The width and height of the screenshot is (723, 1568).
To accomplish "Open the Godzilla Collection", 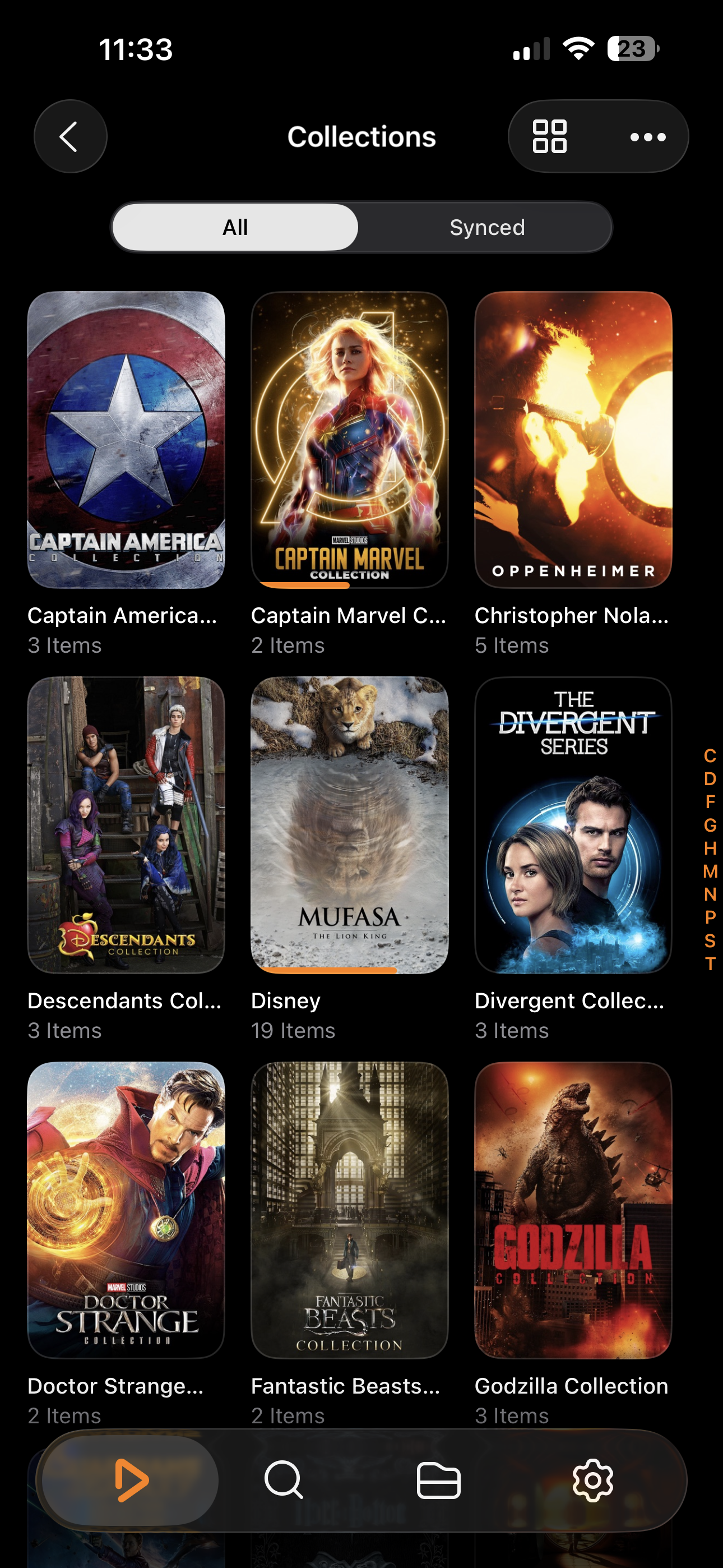I will pos(573,1210).
